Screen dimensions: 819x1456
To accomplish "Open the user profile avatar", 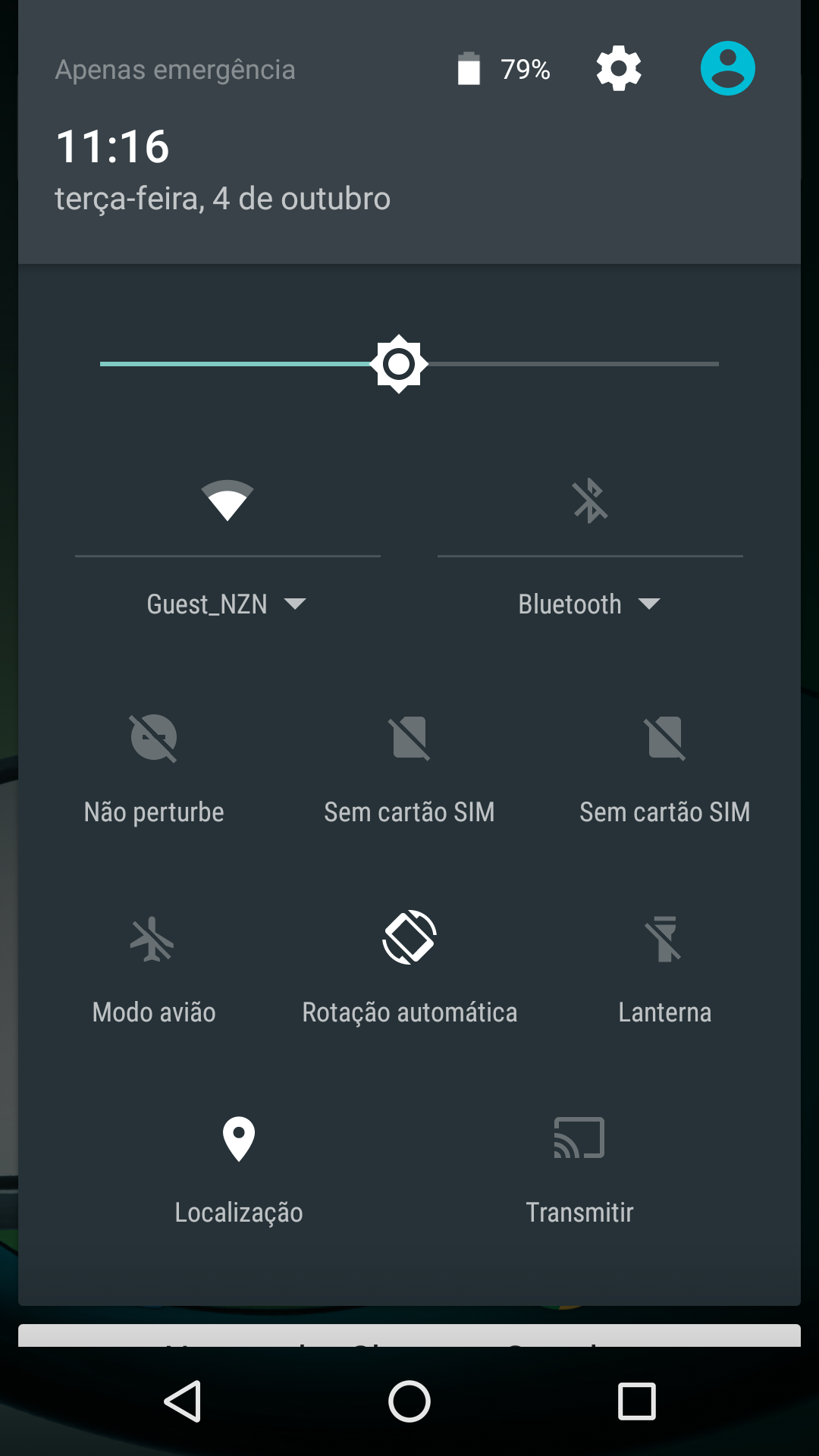I will point(727,68).
